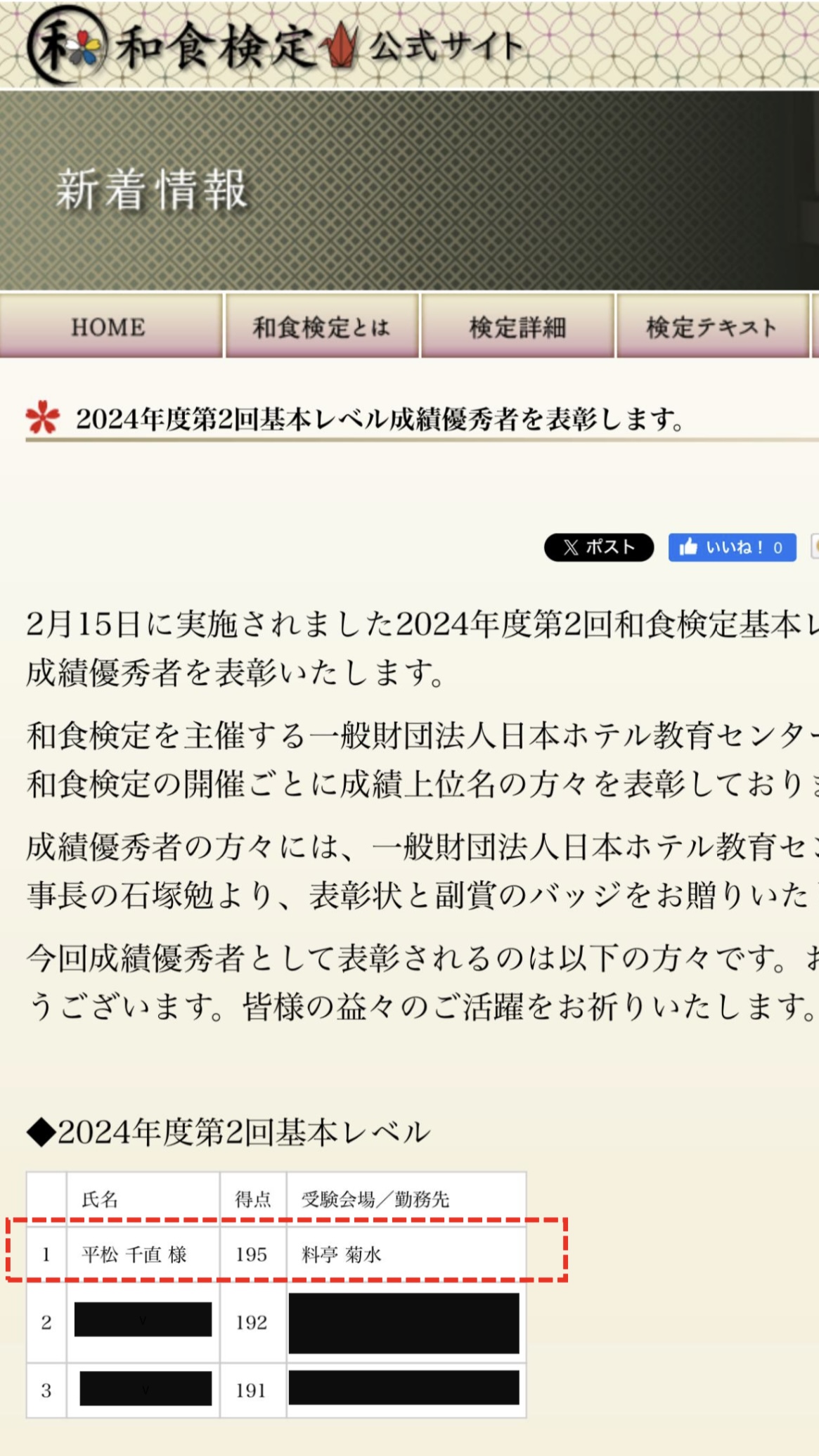This screenshot has height=1456, width=819.
Task: Tap the 和食検定 公式サイト header logo
Action: [x=274, y=45]
